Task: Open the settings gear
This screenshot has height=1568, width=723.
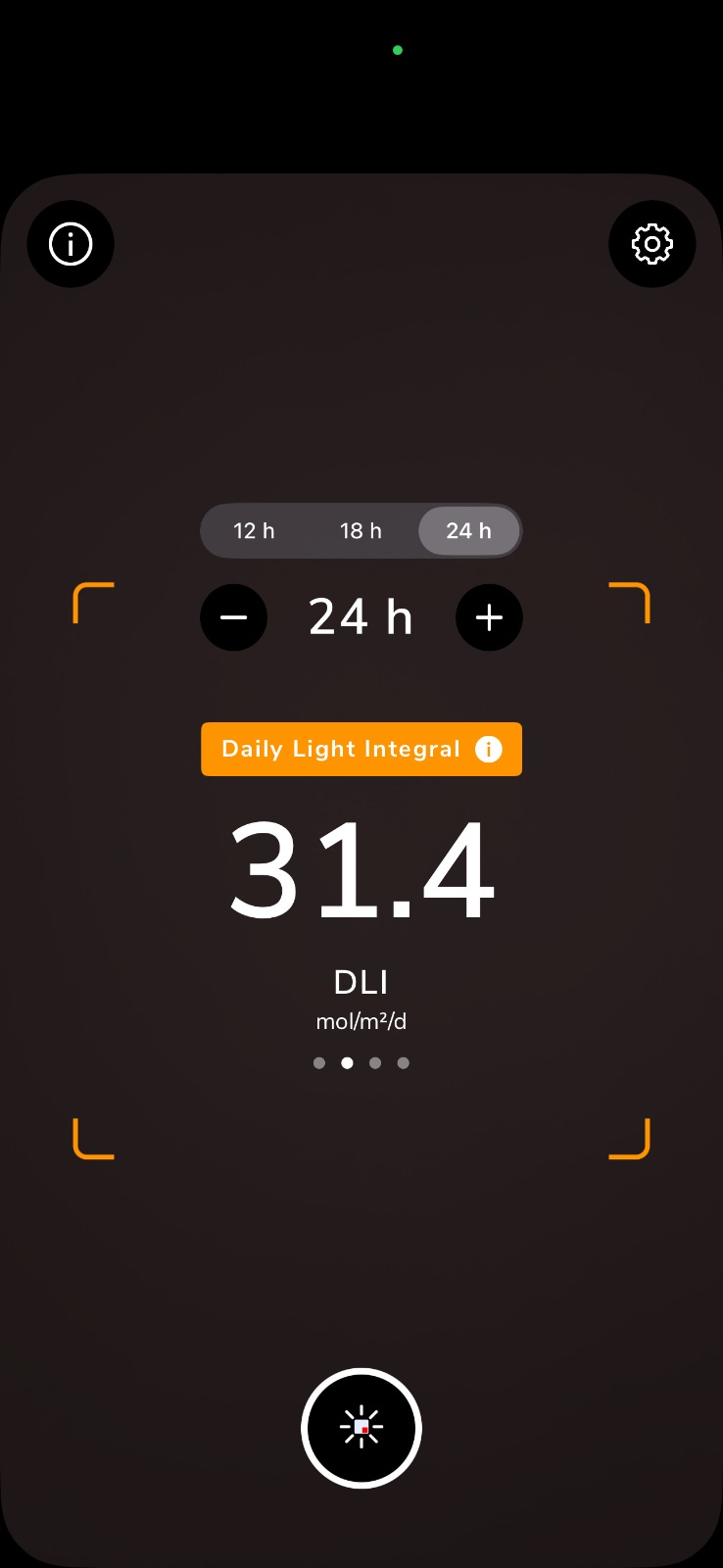Action: 652,244
